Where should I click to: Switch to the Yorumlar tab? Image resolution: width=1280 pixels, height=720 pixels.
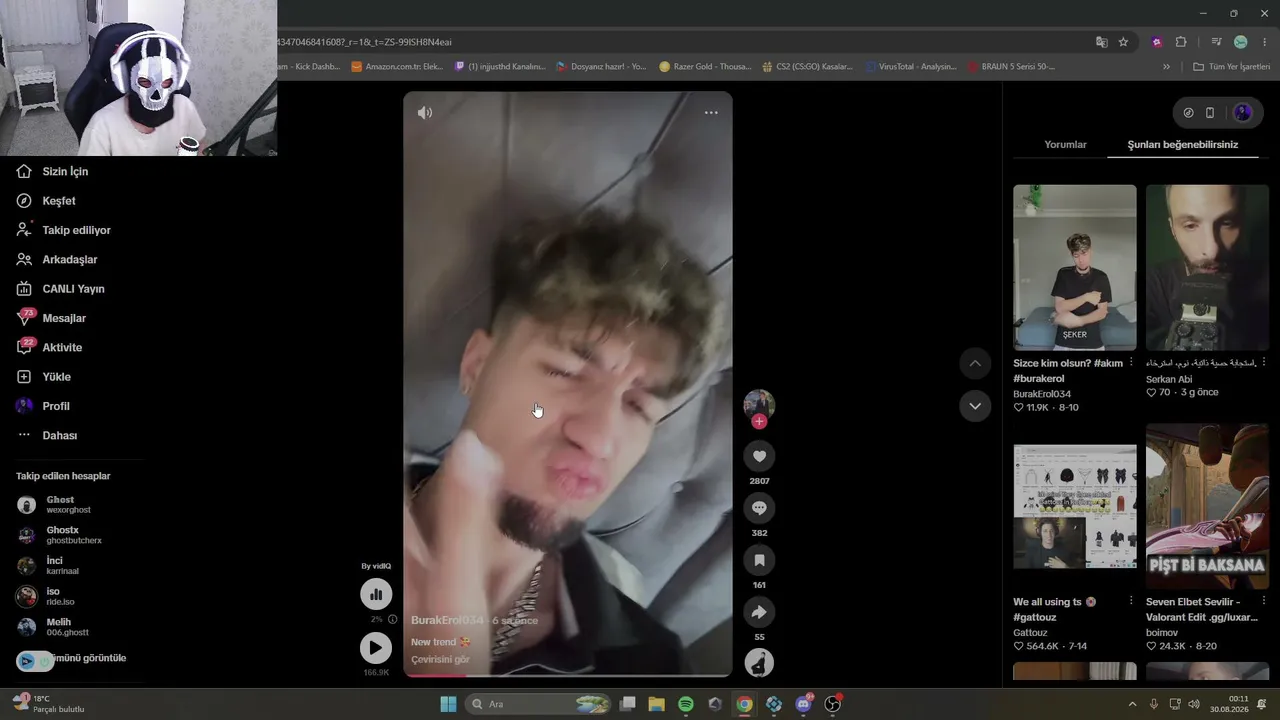1065,145
